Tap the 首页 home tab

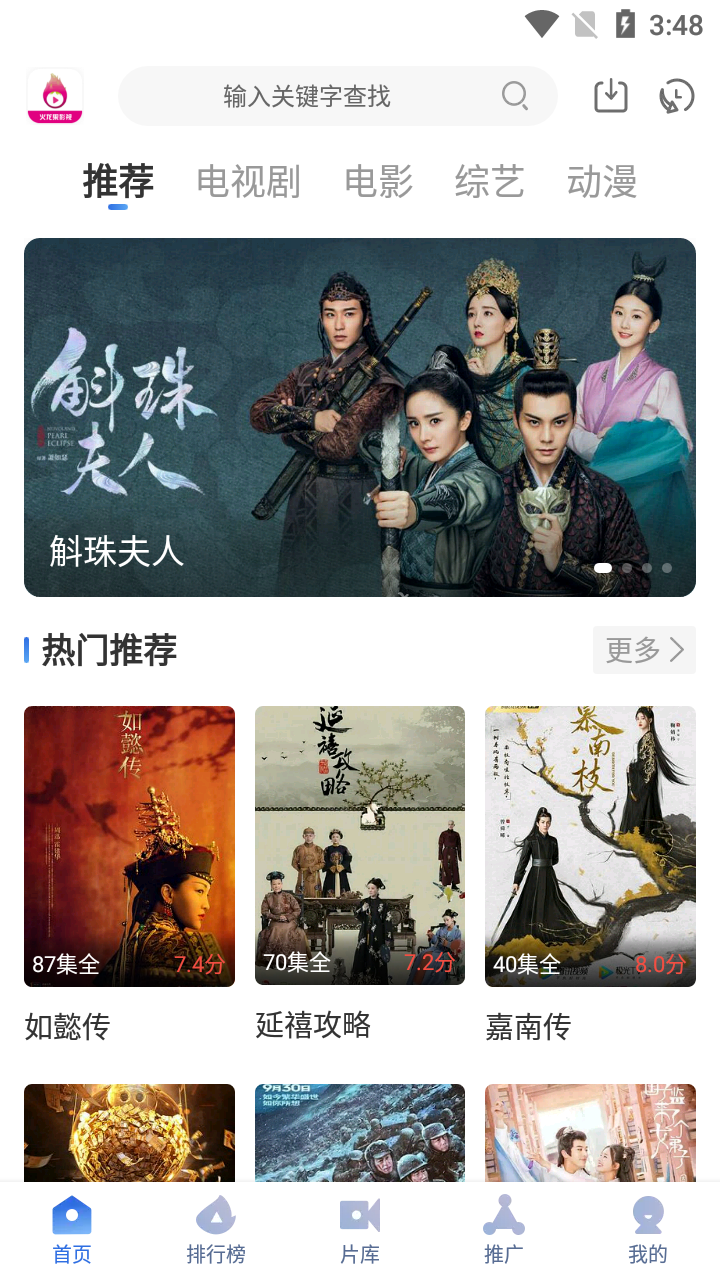[72, 1231]
